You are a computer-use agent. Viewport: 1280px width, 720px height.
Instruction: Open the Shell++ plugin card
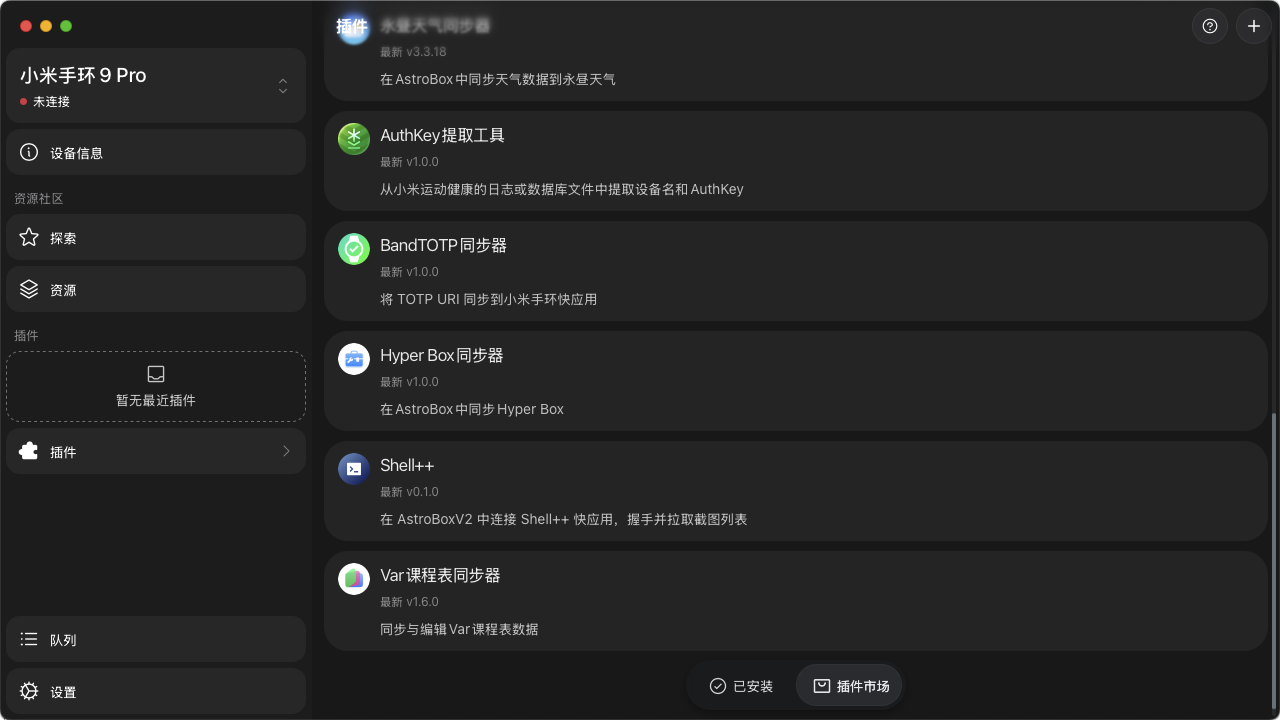click(796, 491)
